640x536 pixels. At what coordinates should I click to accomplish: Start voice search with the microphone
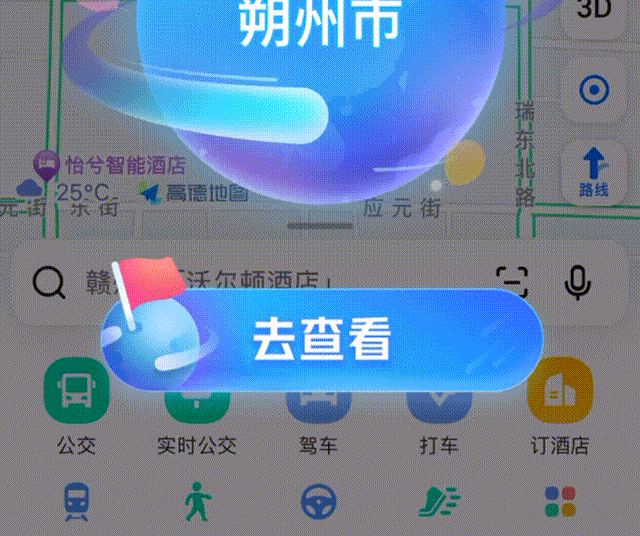click(577, 283)
